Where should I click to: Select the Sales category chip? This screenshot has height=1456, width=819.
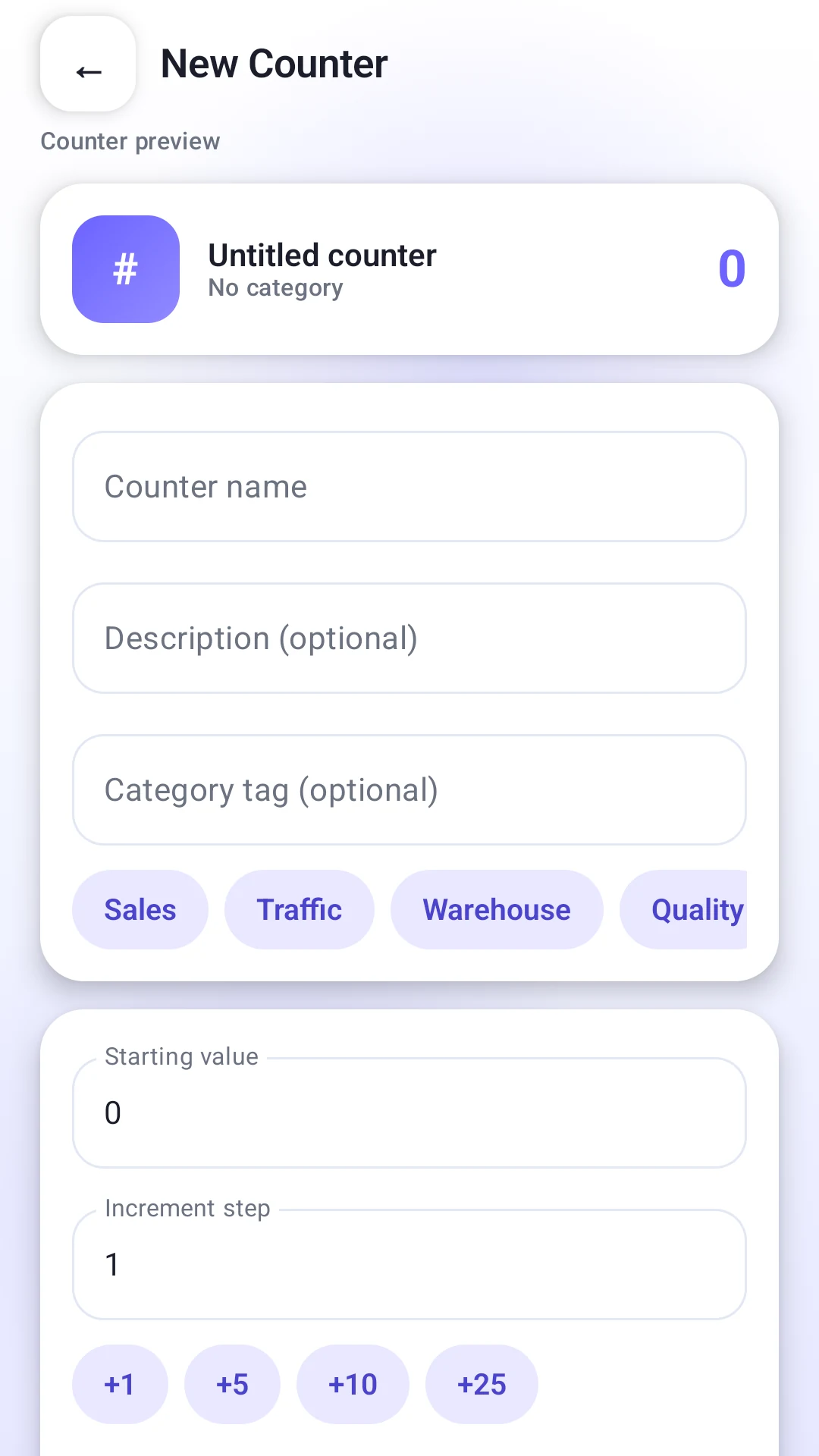140,909
